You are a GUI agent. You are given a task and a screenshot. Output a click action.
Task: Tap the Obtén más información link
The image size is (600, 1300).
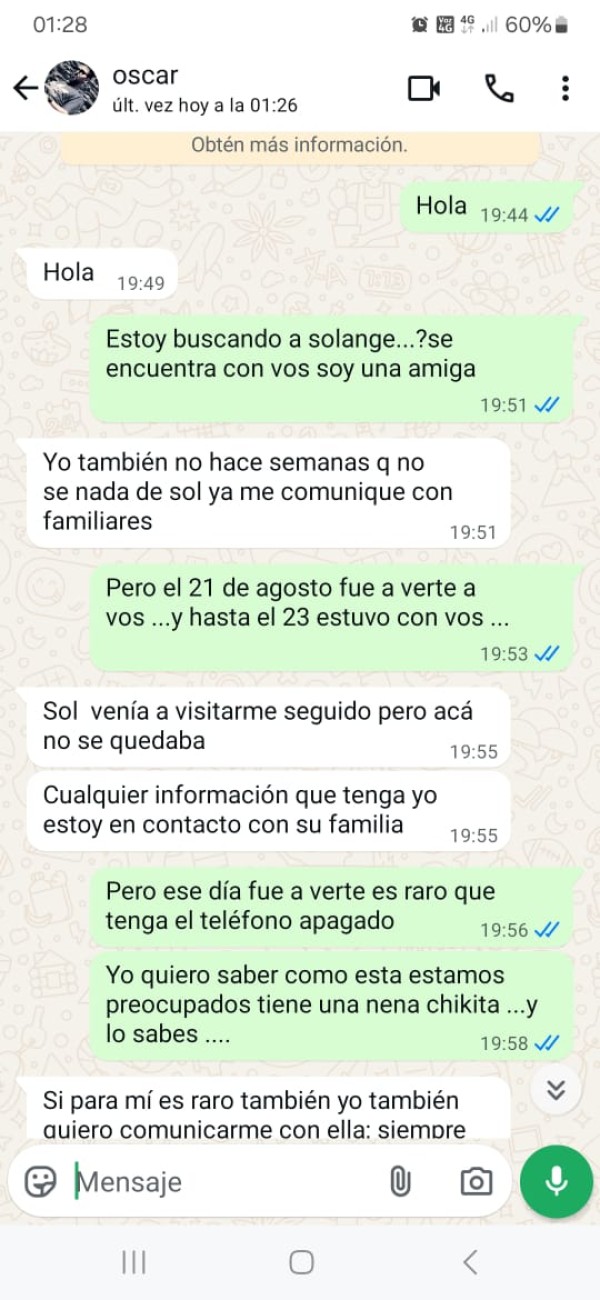(299, 145)
